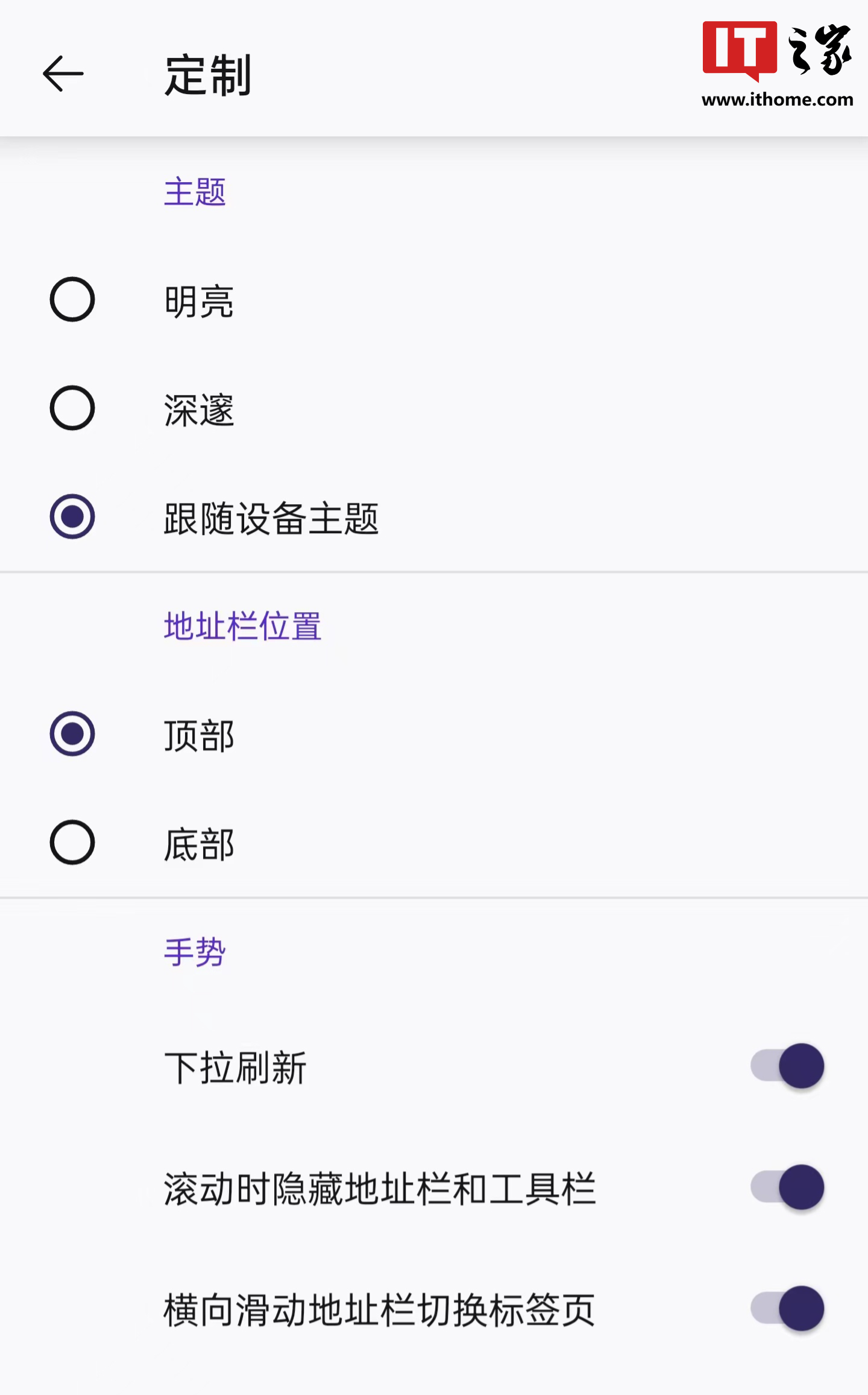This screenshot has width=868, height=1395.
Task: Move address bar to 底部
Action: pyautogui.click(x=72, y=843)
